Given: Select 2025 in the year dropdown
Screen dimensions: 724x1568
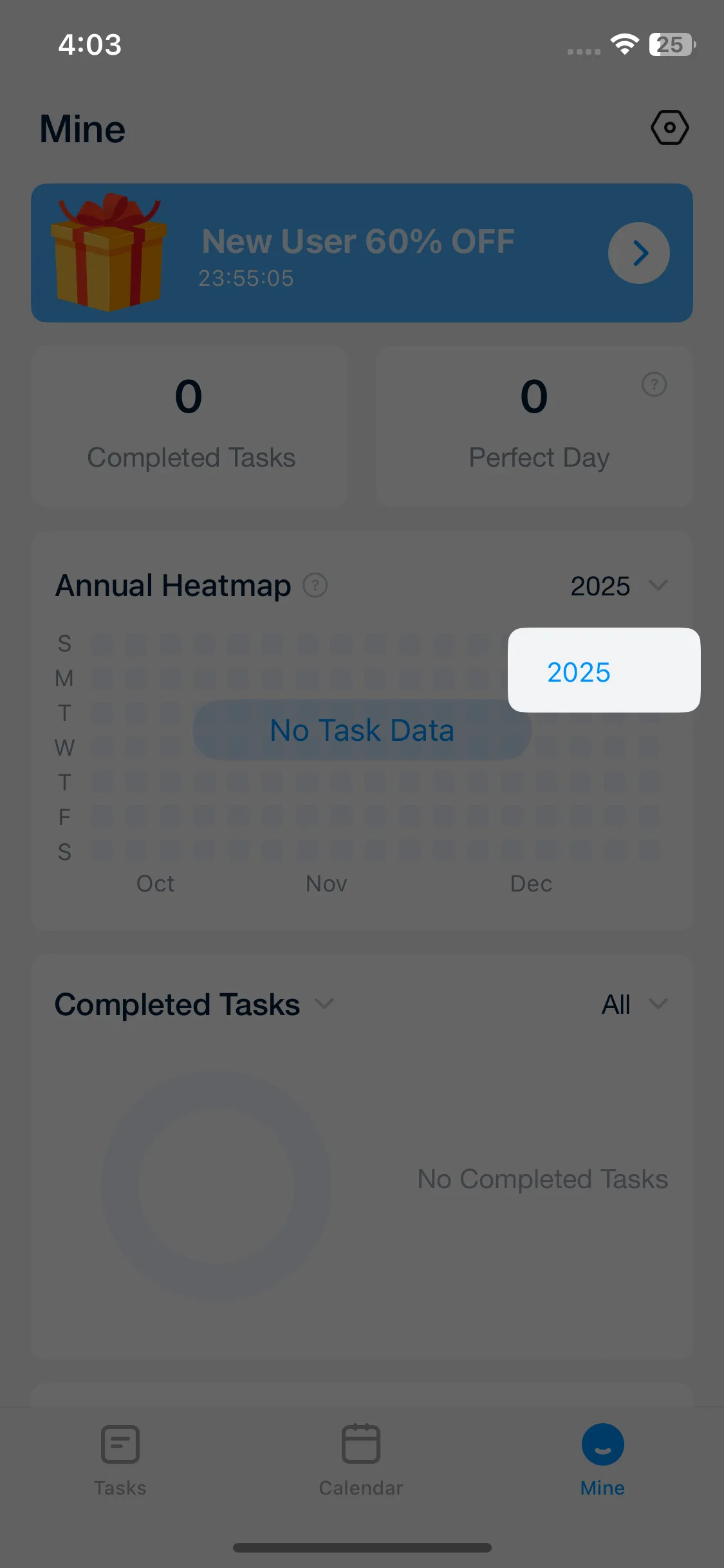Looking at the screenshot, I should pyautogui.click(x=579, y=672).
